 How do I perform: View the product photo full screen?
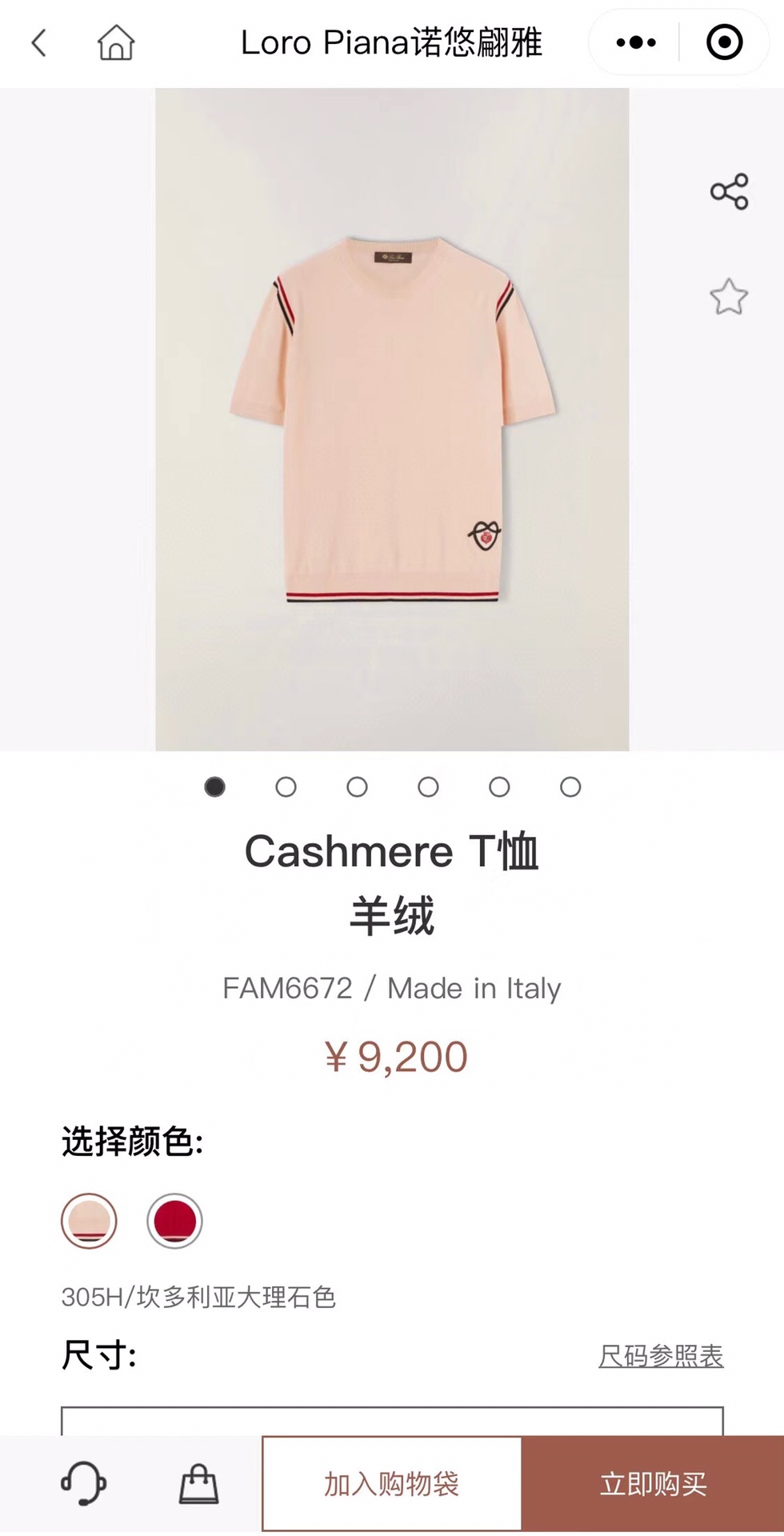[x=392, y=419]
